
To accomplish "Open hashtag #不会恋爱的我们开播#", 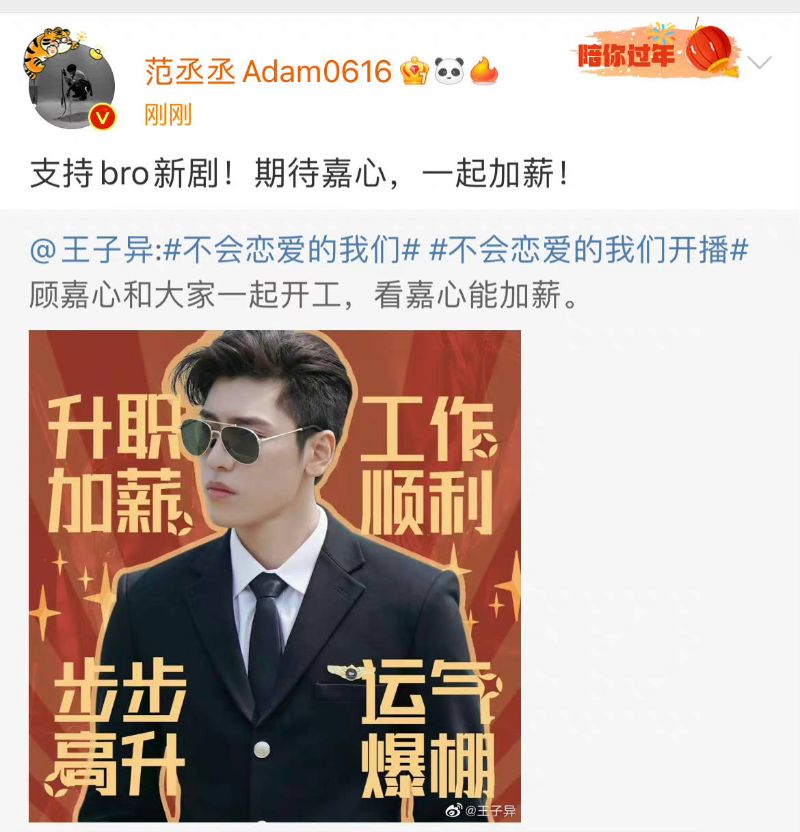I will pyautogui.click(x=590, y=251).
